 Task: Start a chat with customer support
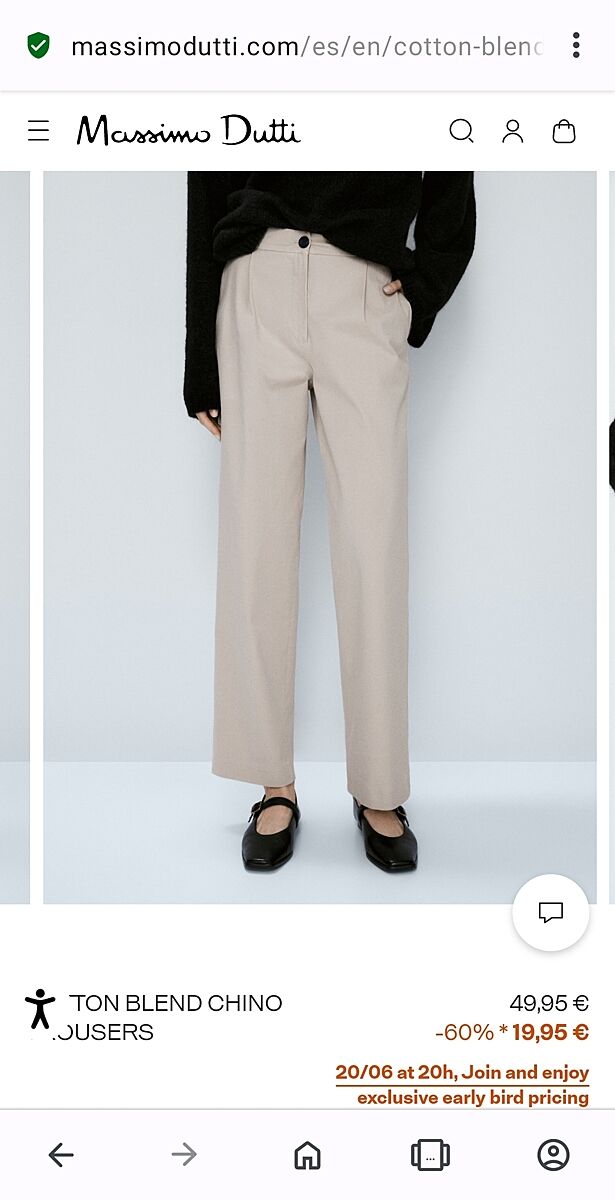point(551,912)
